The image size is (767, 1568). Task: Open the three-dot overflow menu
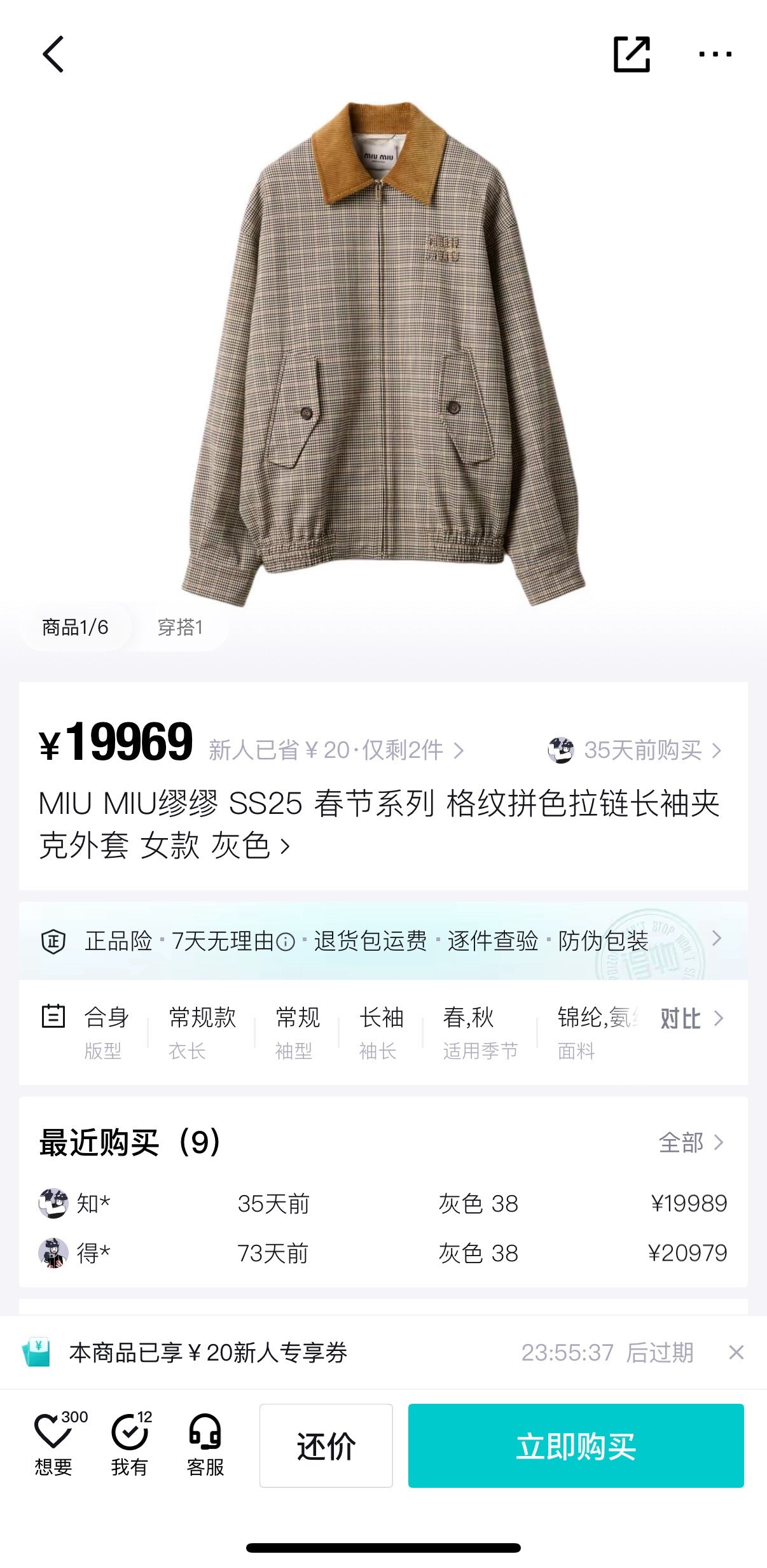pos(715,55)
